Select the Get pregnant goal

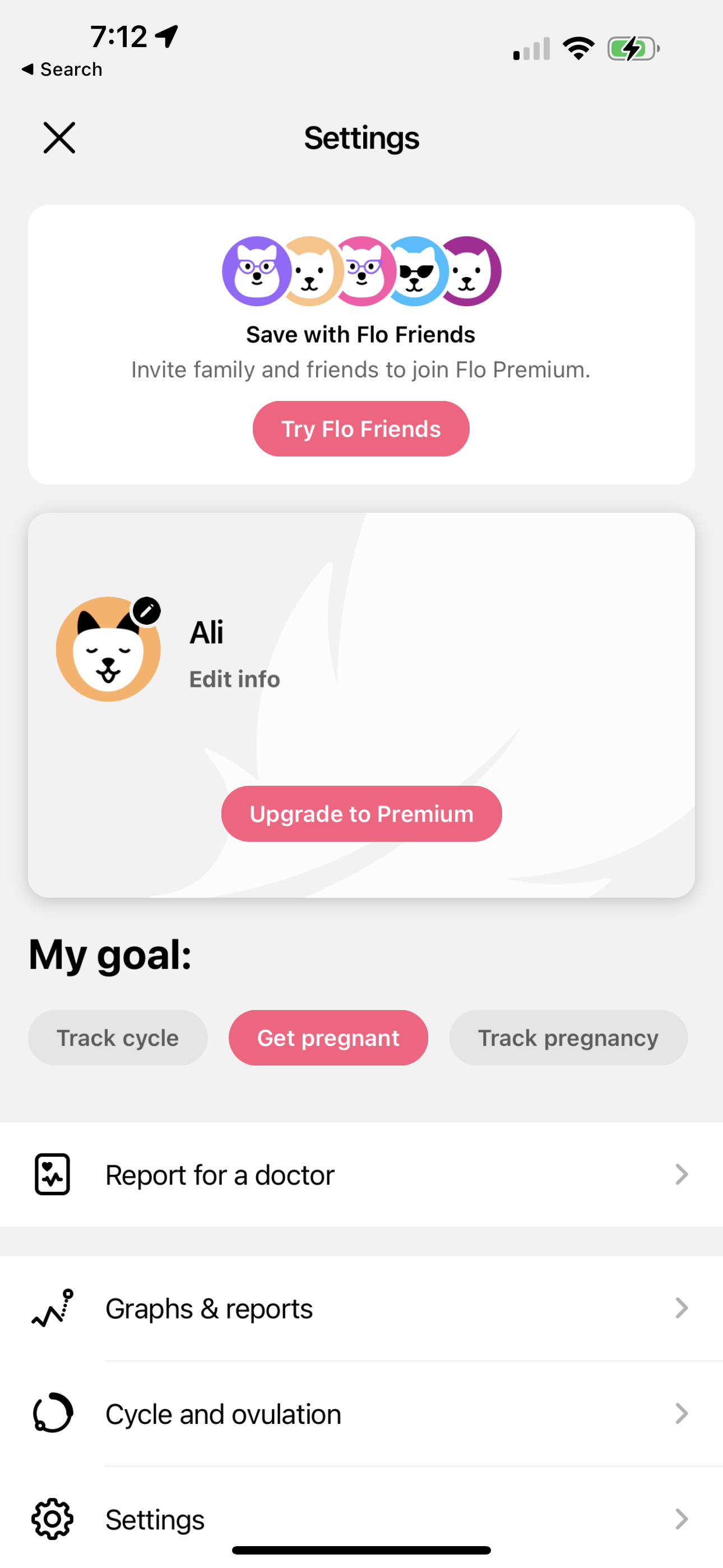[x=328, y=1038]
